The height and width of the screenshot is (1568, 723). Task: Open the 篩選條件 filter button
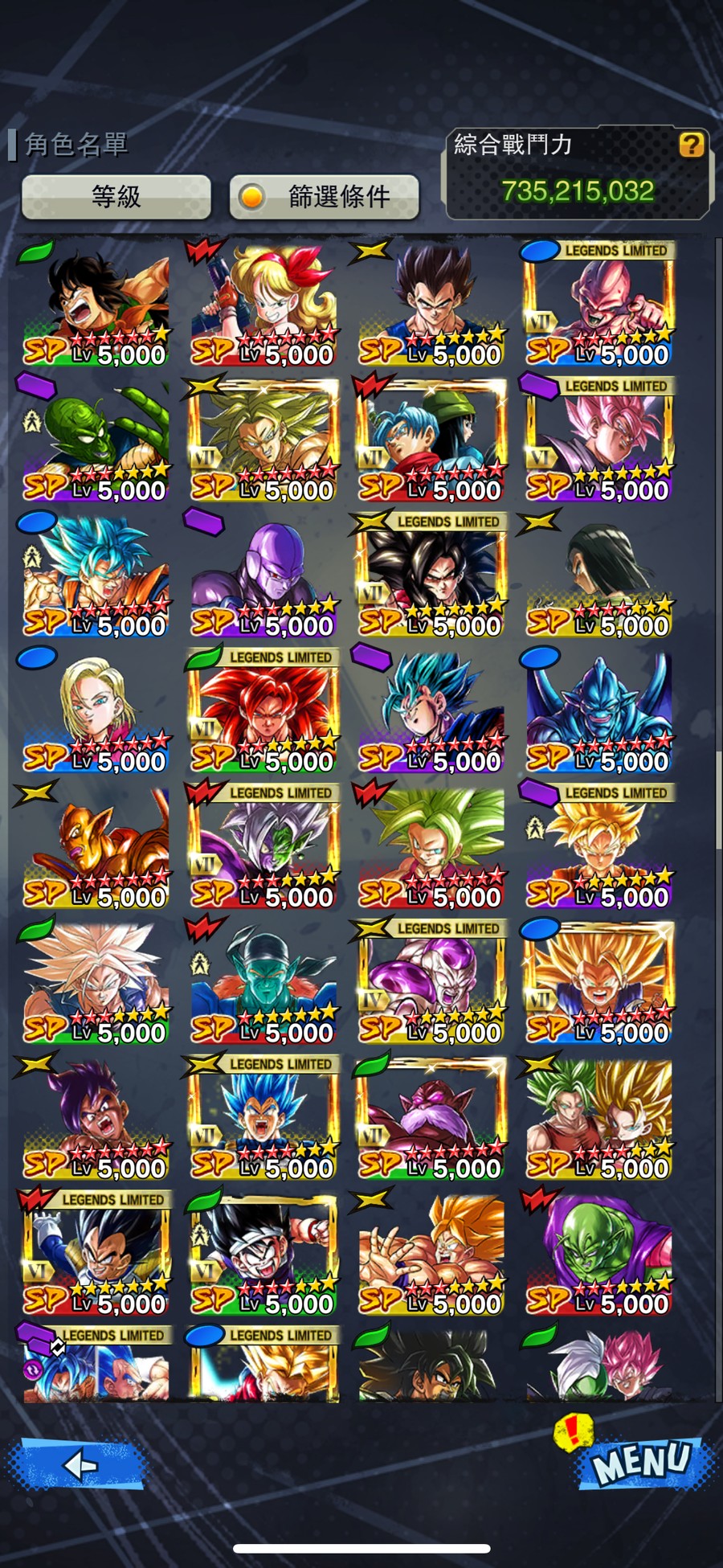click(x=325, y=196)
